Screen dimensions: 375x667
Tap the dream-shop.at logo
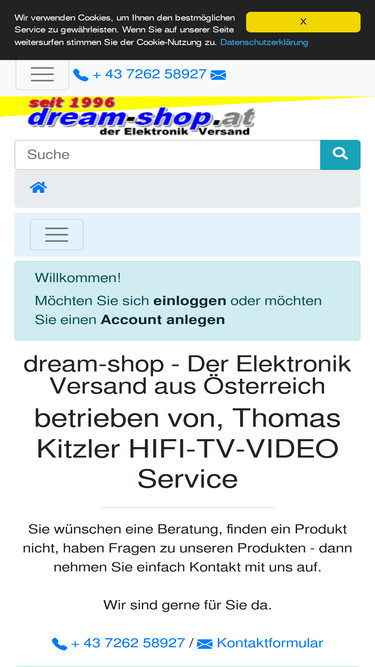pyautogui.click(x=141, y=116)
